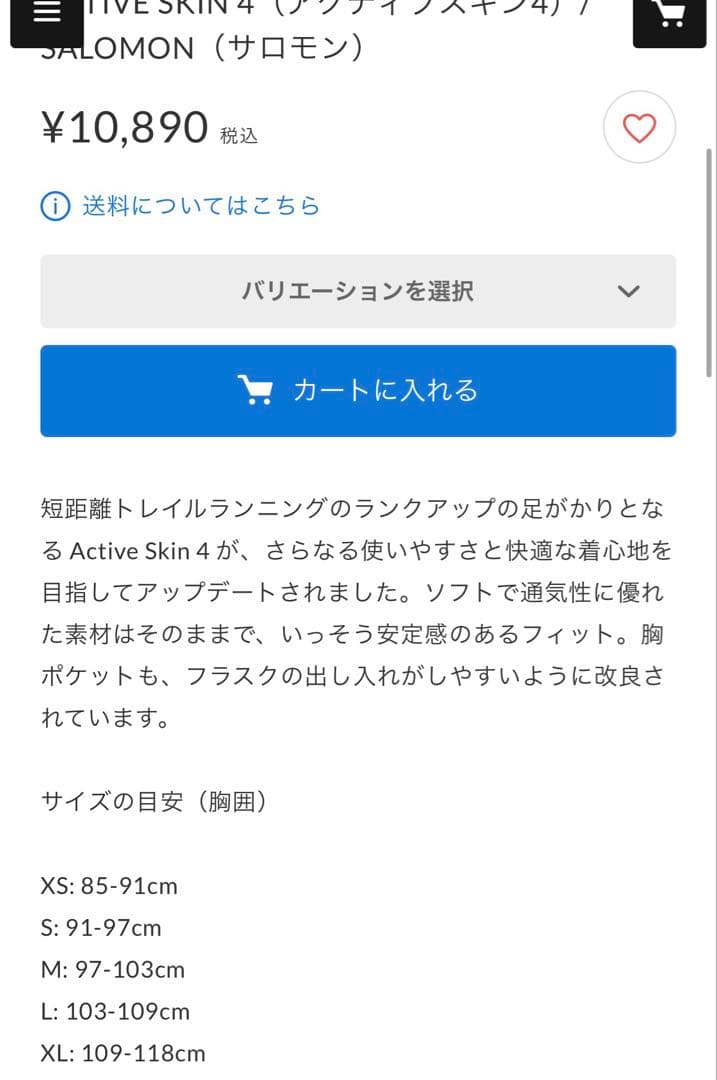Open the 送料についてはこちら shipping link

click(200, 206)
